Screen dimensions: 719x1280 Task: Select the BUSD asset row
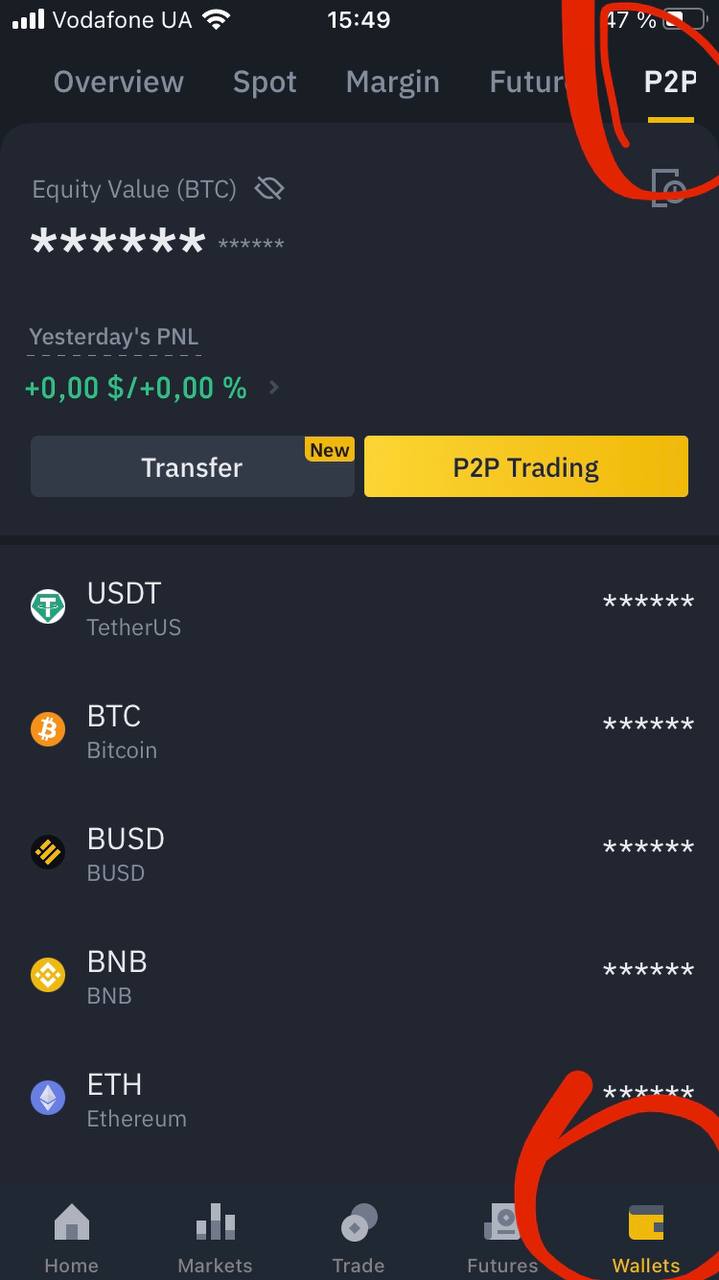click(x=360, y=853)
